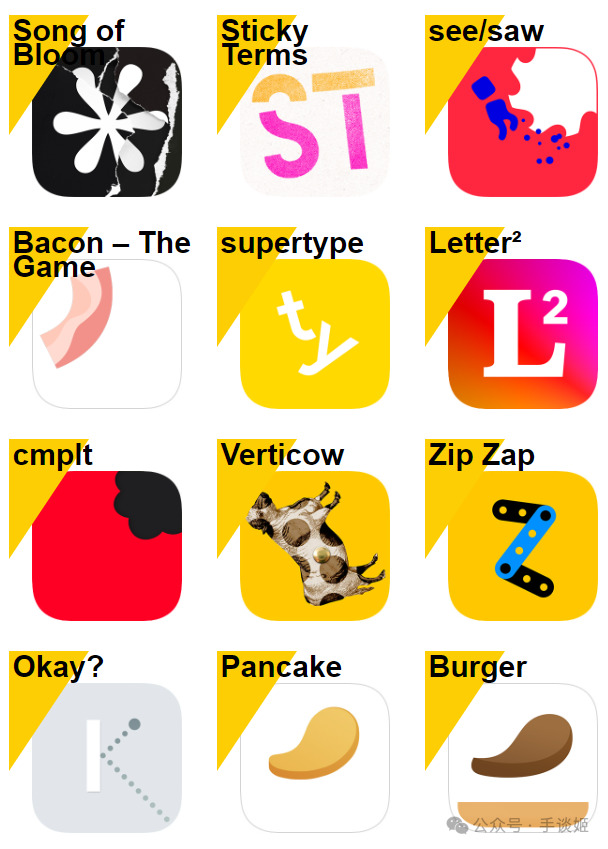Open the cmplt game

coord(107,545)
